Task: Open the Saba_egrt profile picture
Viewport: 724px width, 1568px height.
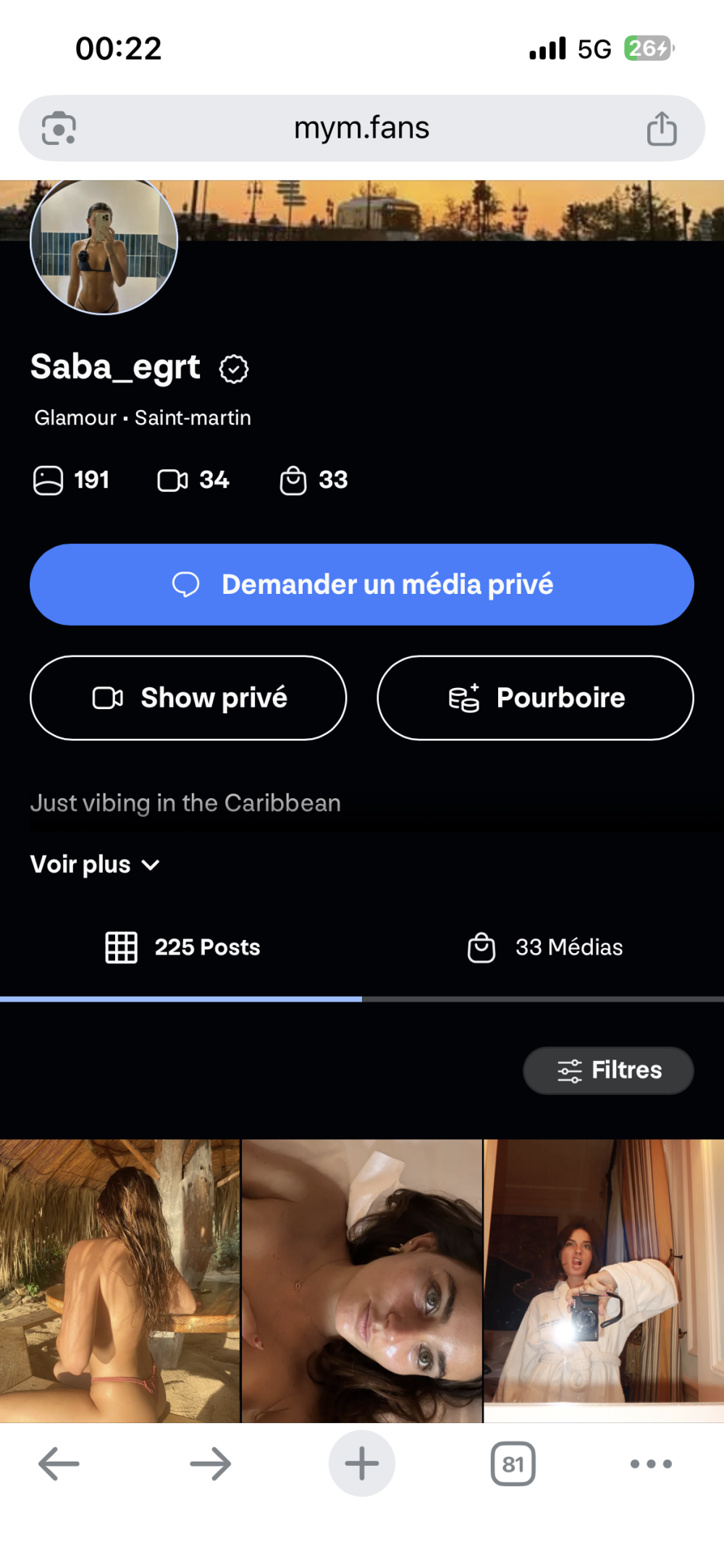Action: click(x=104, y=245)
